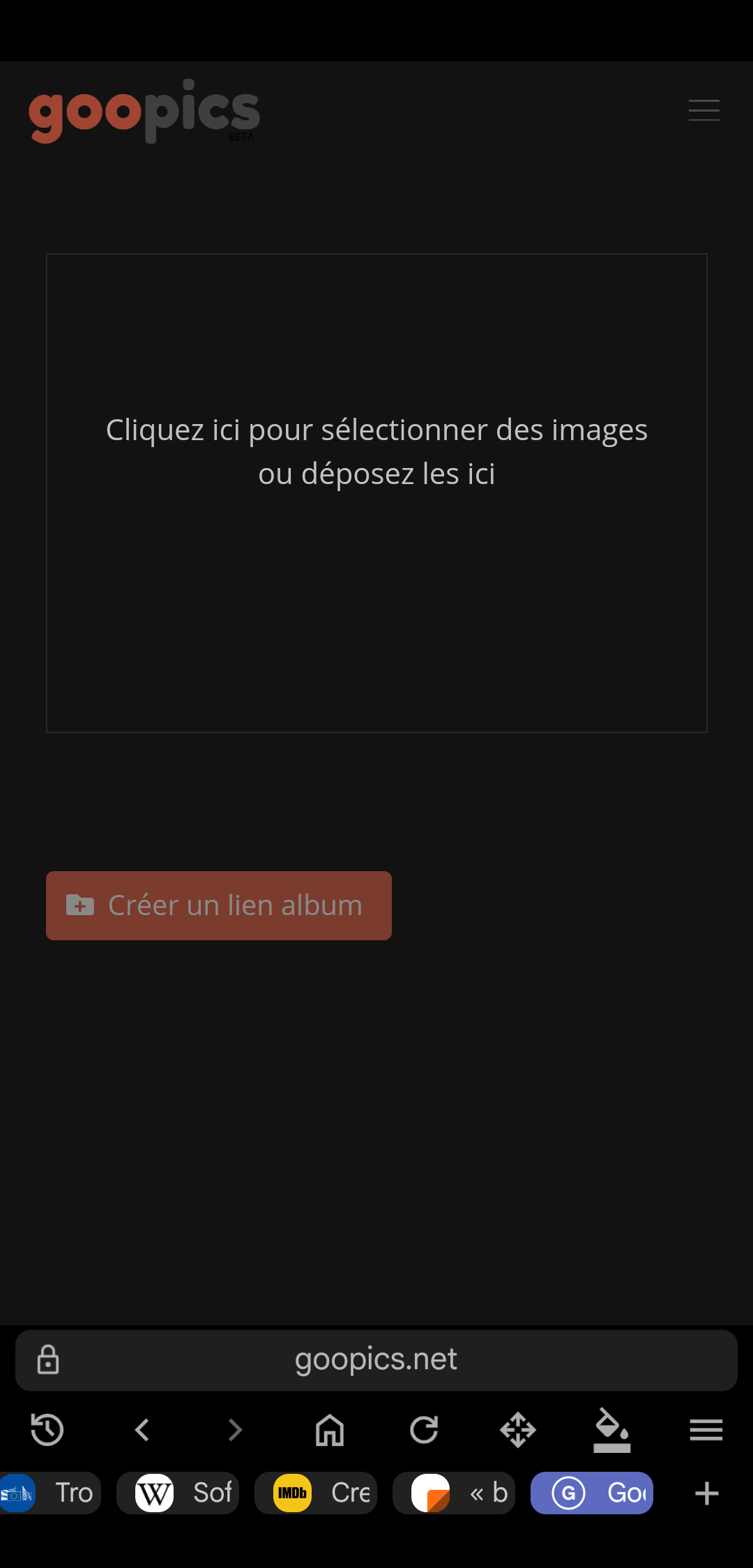Tap the goopics.net address bar
This screenshot has width=753, height=1568.
(376, 1360)
